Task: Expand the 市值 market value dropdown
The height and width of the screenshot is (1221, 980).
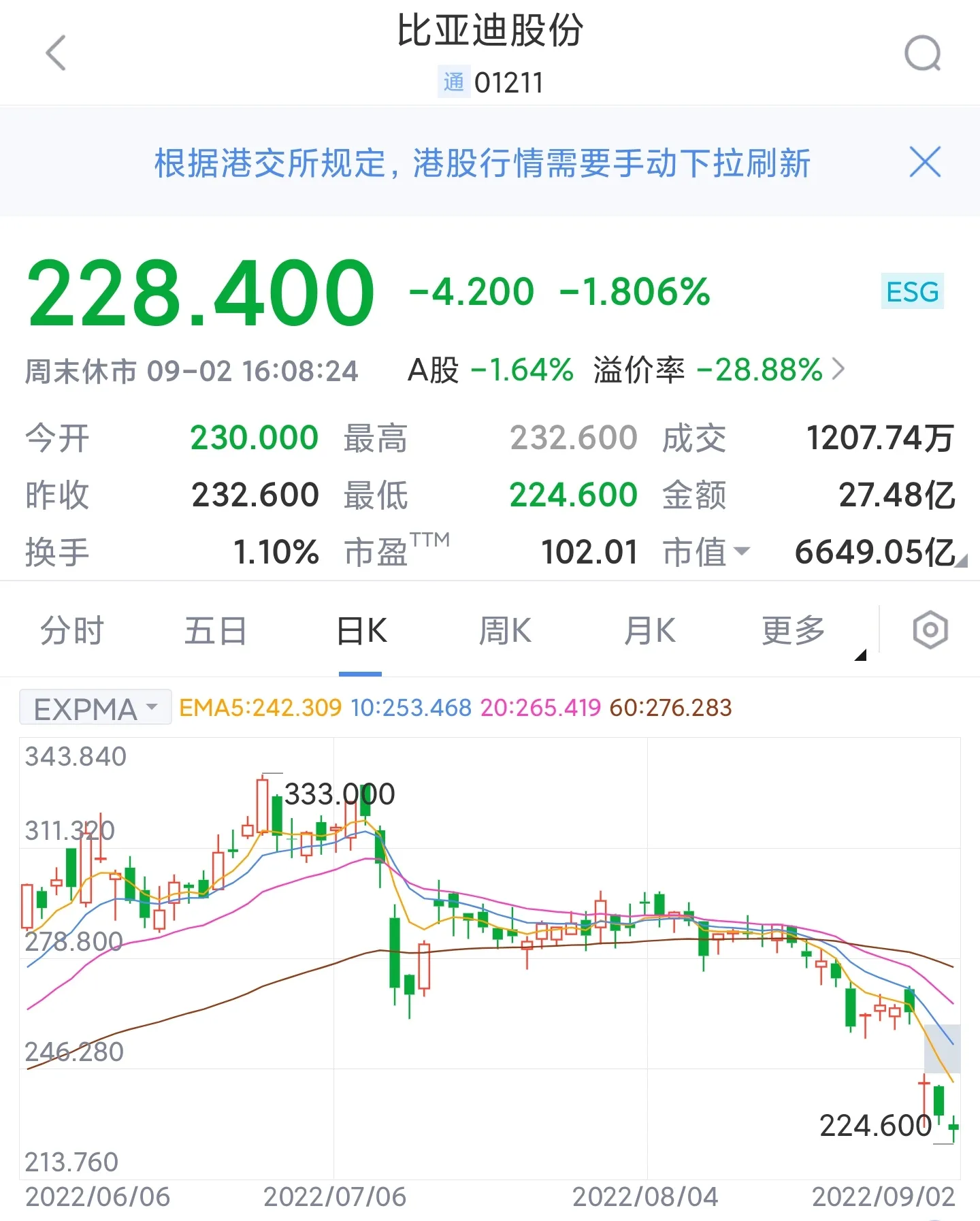Action: [706, 551]
